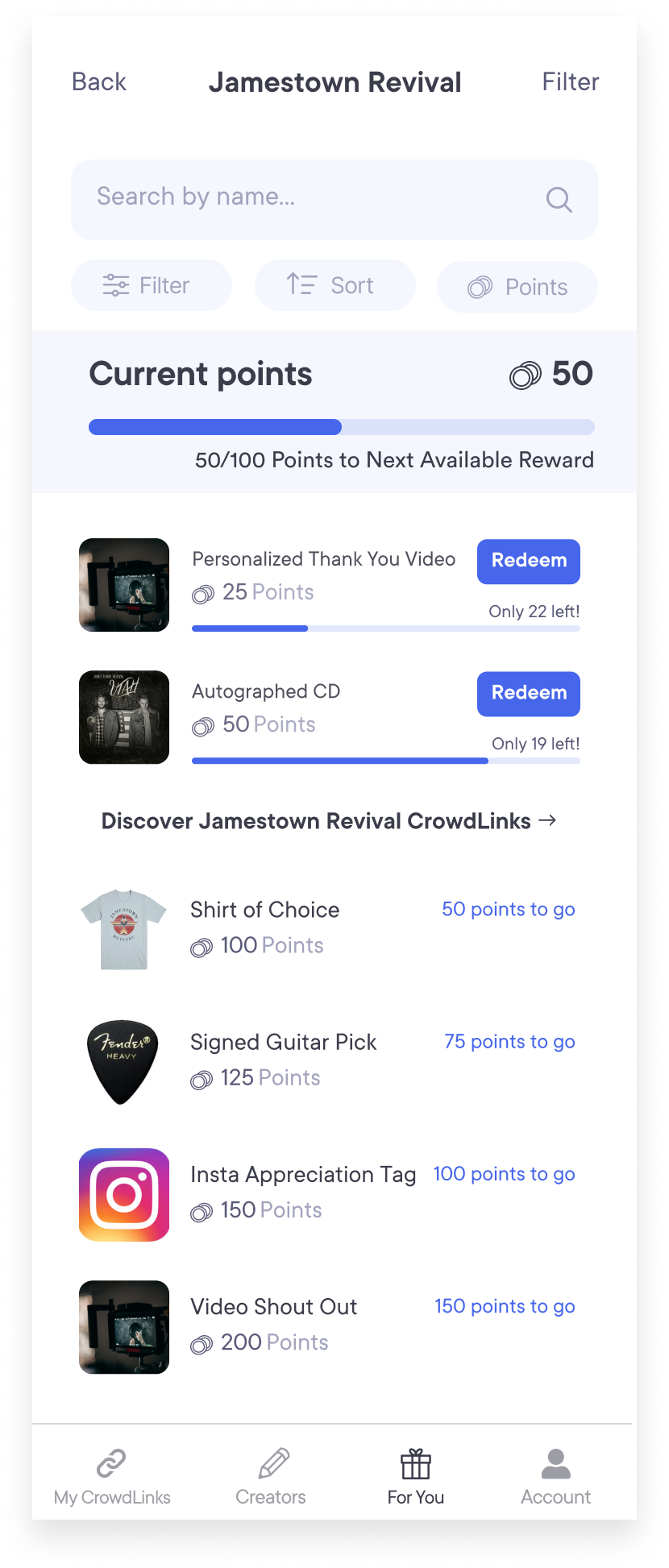Open Discover Jamestown Revival CrowdLinks link
Viewport: 669px width, 1568px height.
point(328,820)
